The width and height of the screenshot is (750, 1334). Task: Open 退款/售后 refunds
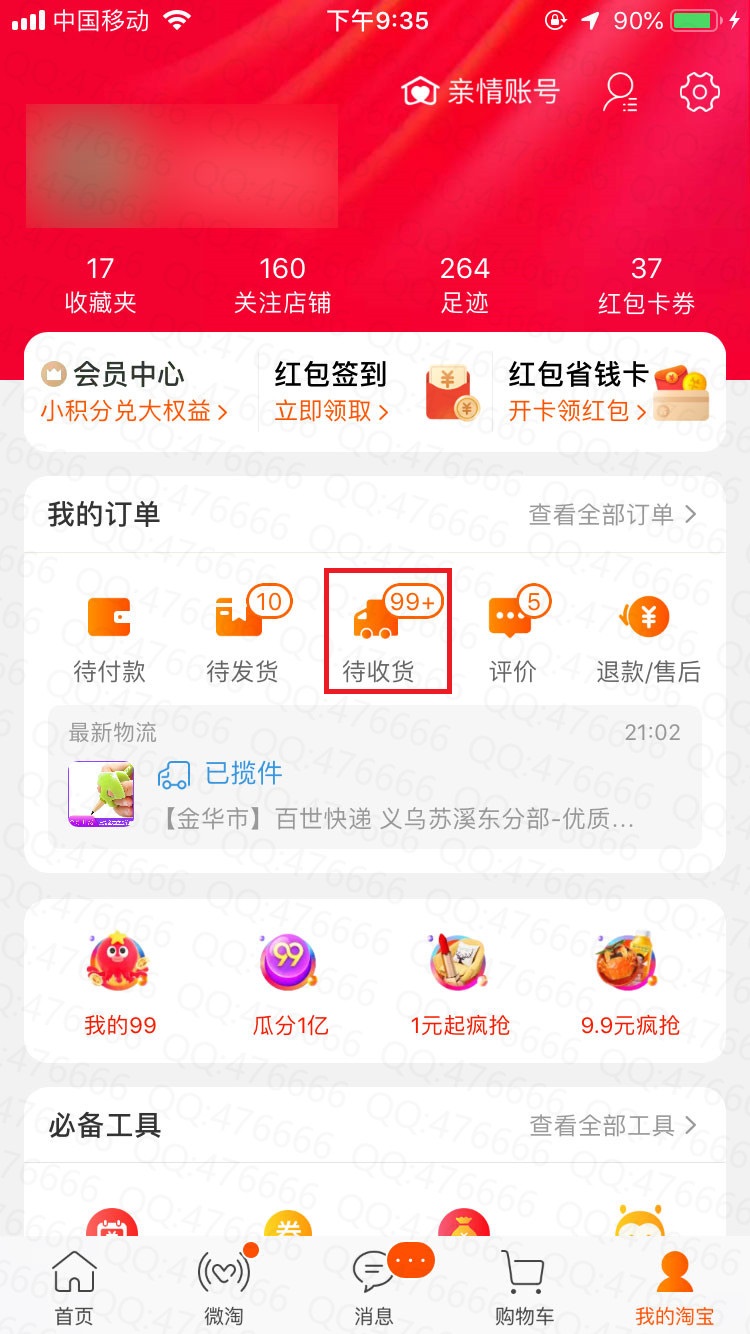(x=648, y=638)
